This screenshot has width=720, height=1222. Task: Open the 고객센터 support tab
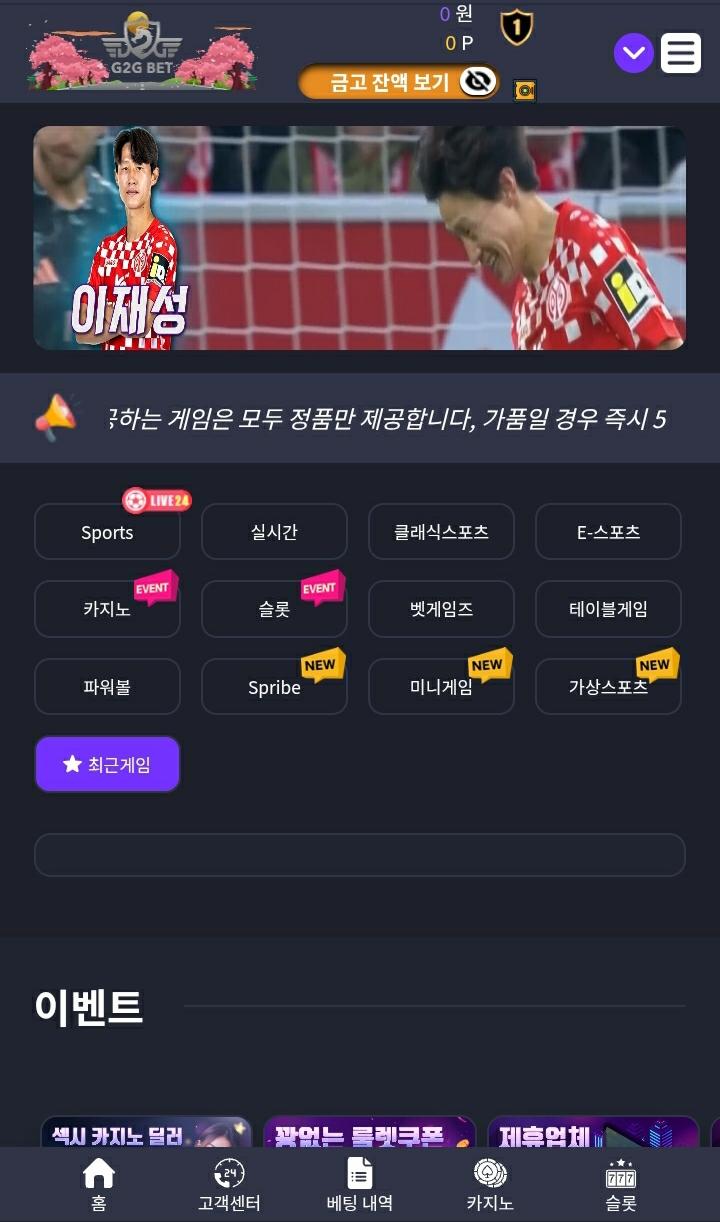[x=229, y=1185]
